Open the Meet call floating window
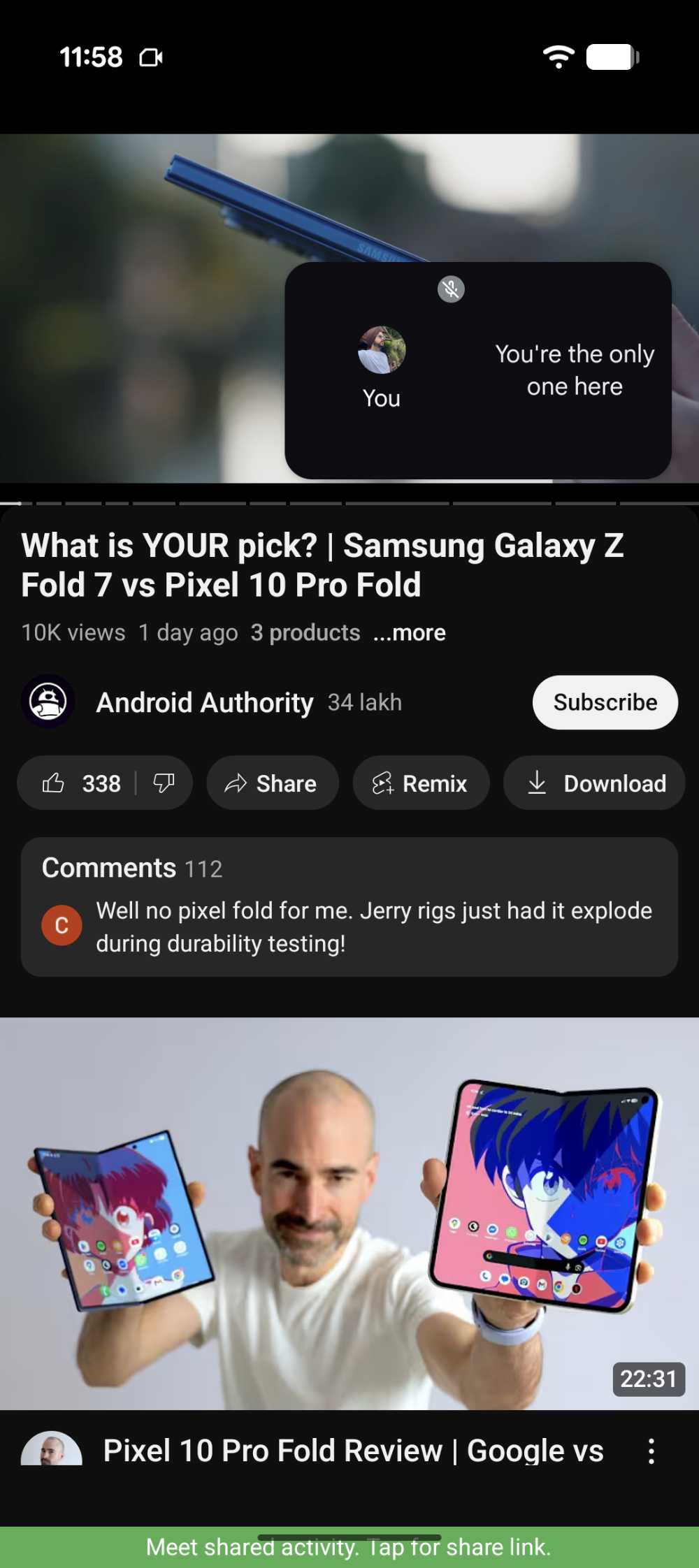Viewport: 699px width, 1568px height. tap(477, 370)
